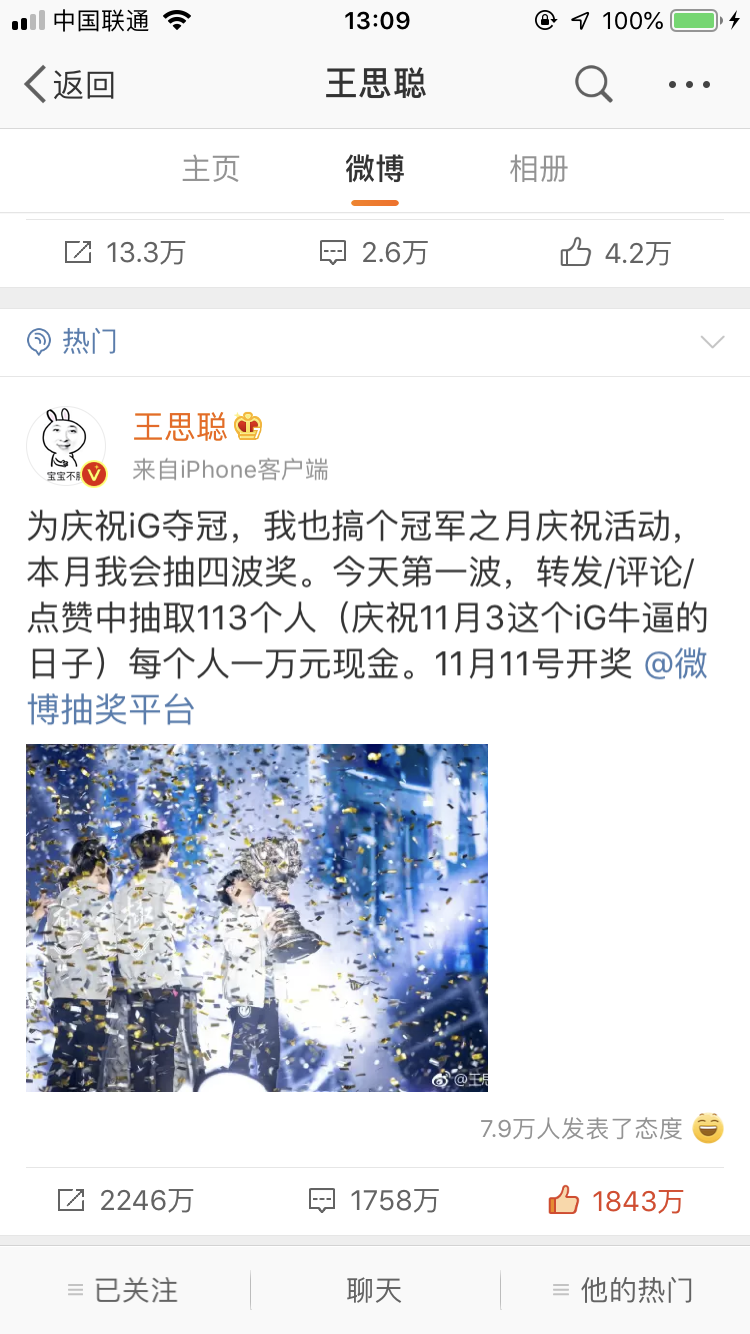
Task: Go back using the 返回 button
Action: pos(70,85)
